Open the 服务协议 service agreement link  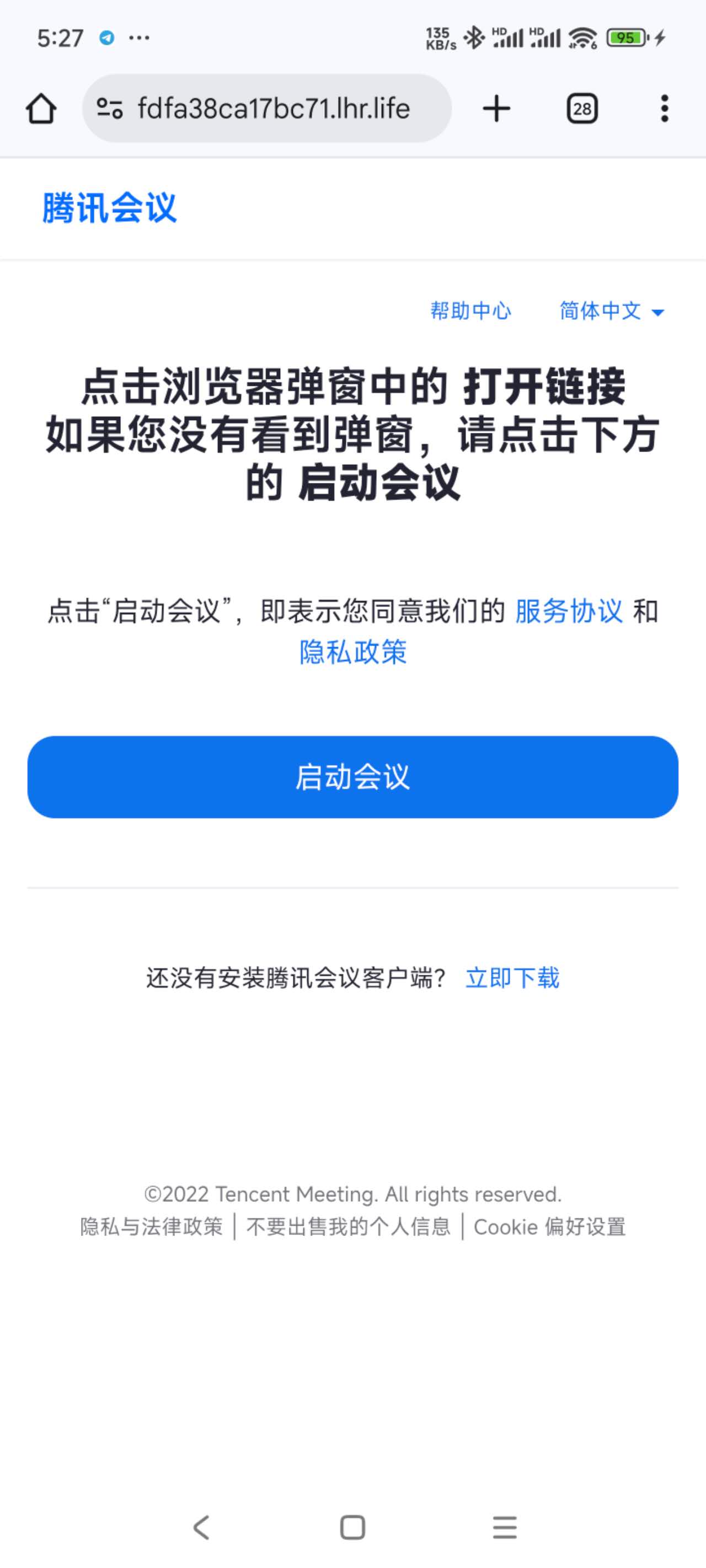[x=568, y=611]
